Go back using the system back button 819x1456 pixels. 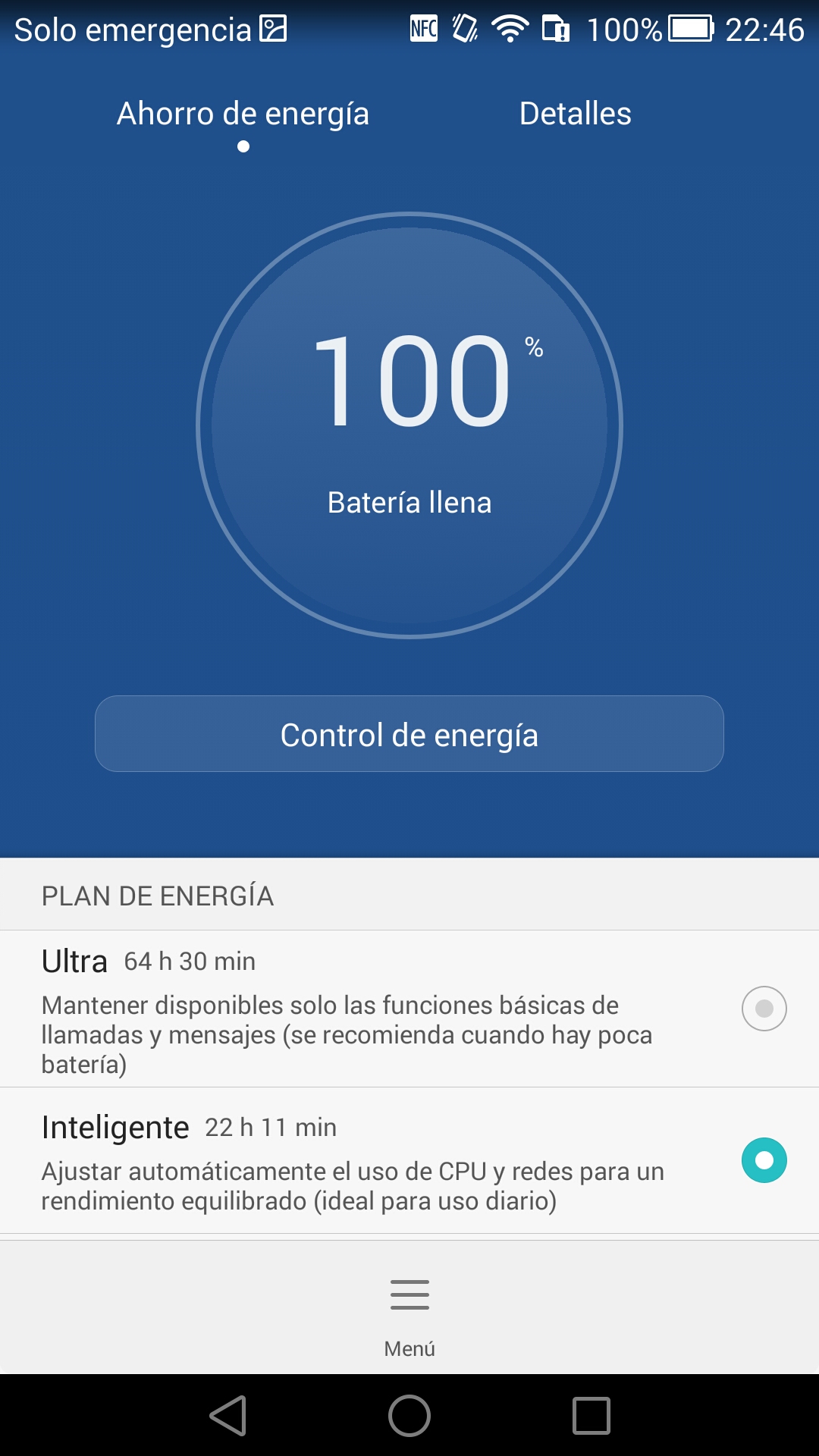[x=228, y=1416]
